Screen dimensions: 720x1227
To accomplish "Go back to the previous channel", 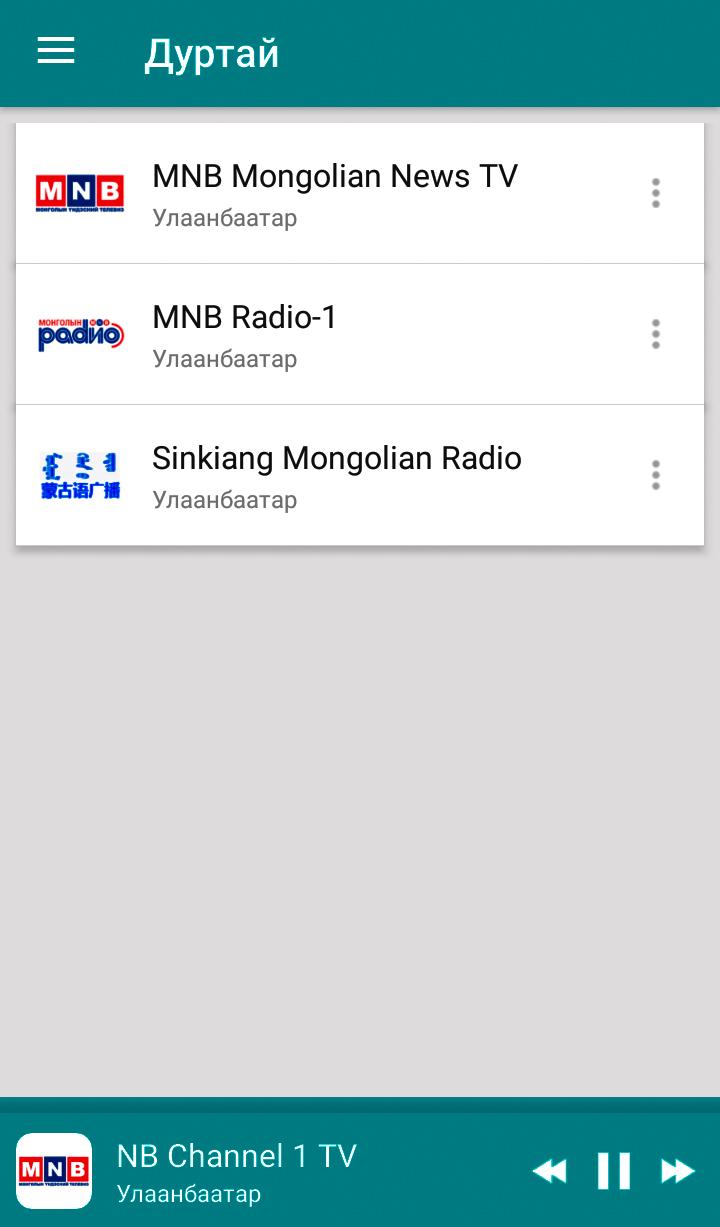I will pos(551,1171).
